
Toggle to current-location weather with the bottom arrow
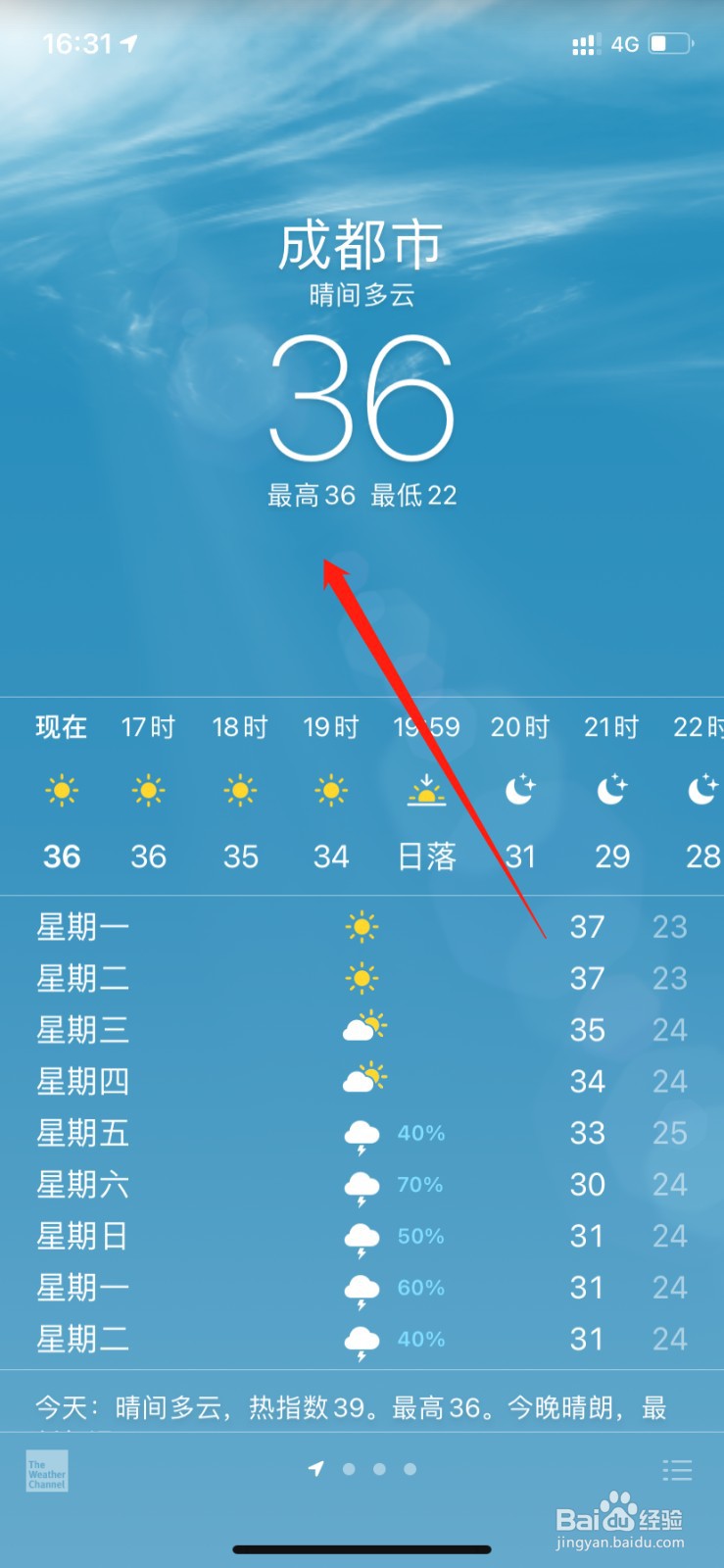pos(315,1469)
